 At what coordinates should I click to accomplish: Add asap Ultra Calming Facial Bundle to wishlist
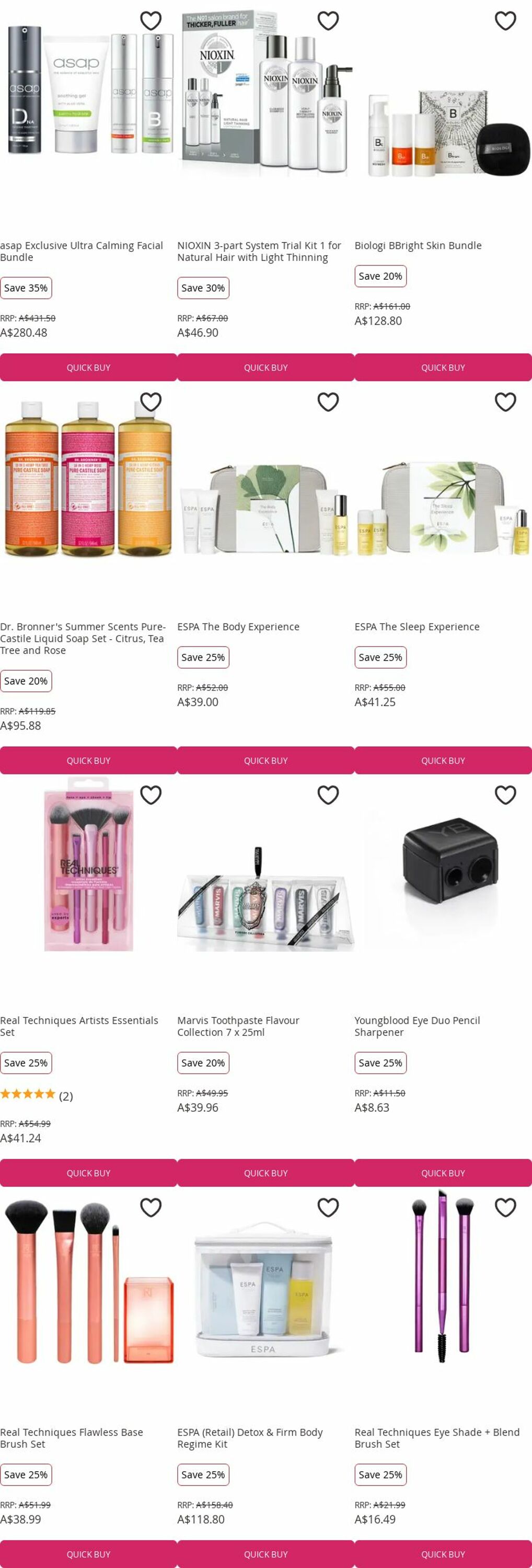(151, 21)
